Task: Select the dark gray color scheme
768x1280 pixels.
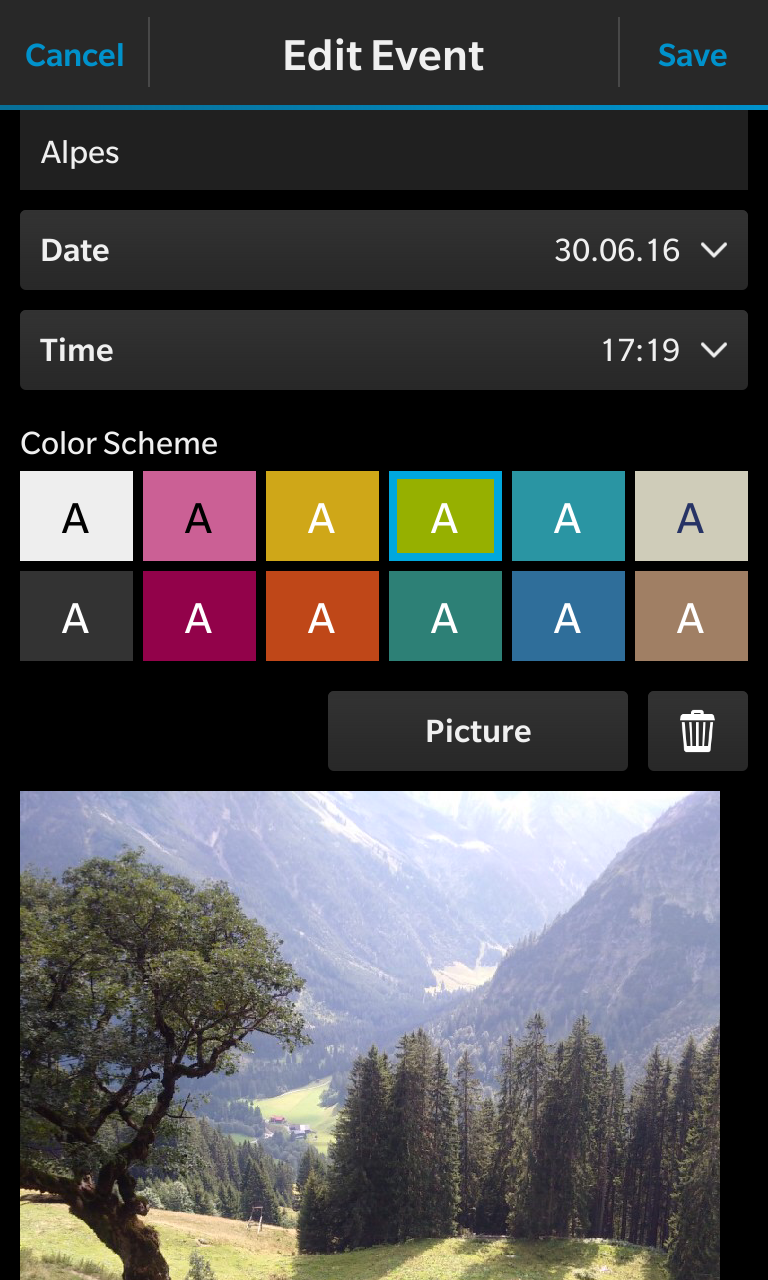Action: (76, 616)
